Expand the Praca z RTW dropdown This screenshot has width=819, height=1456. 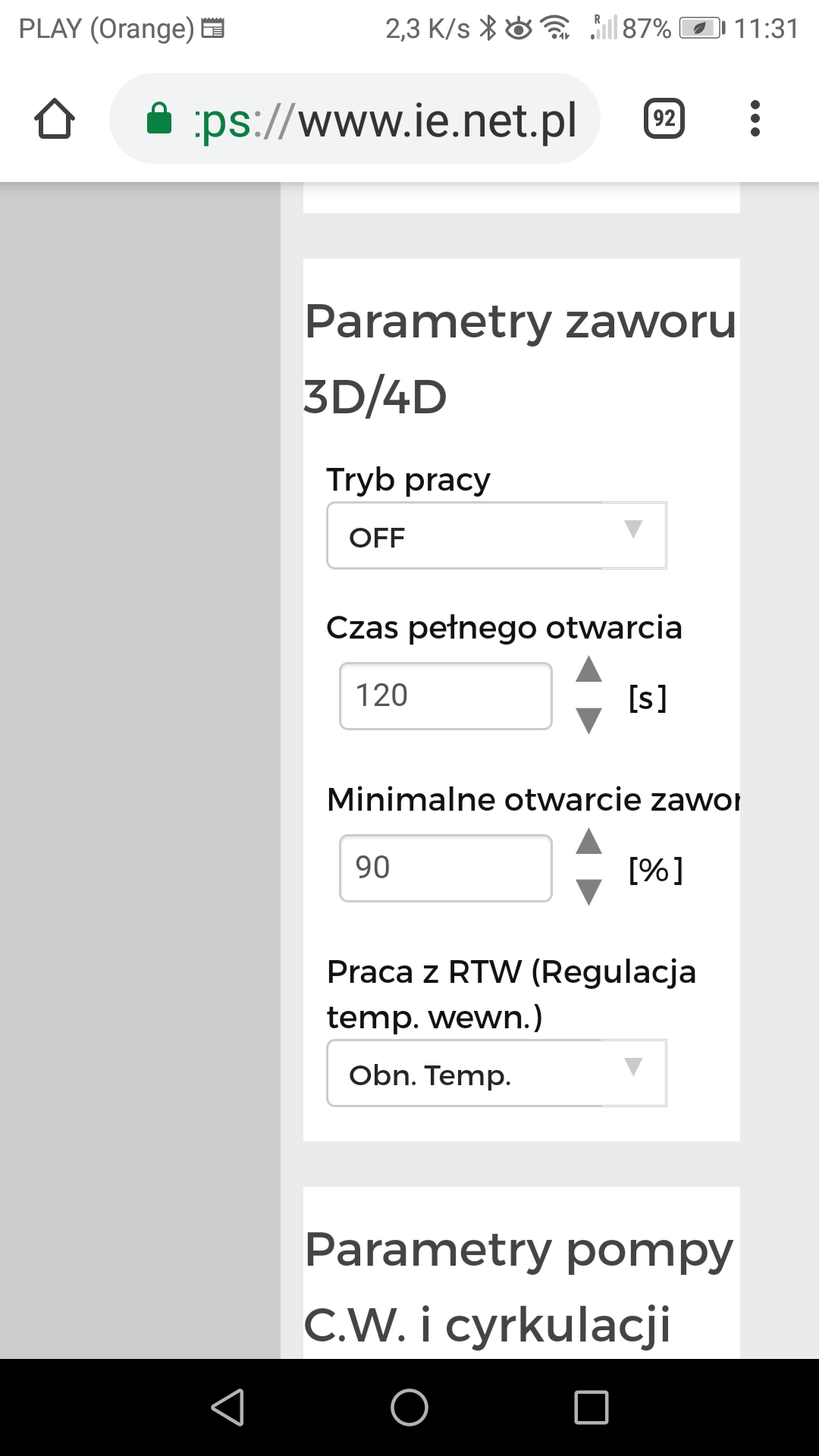(x=496, y=1074)
